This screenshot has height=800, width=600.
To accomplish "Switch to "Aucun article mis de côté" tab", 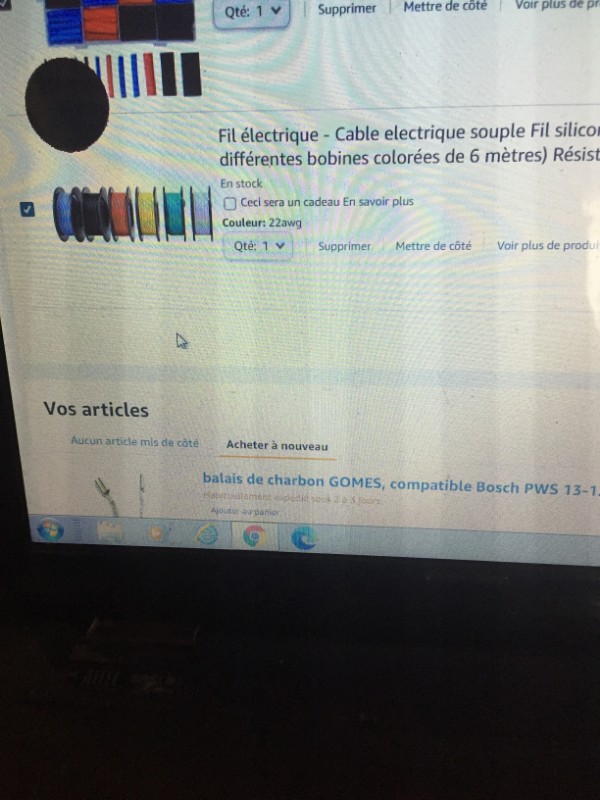I will (x=134, y=442).
